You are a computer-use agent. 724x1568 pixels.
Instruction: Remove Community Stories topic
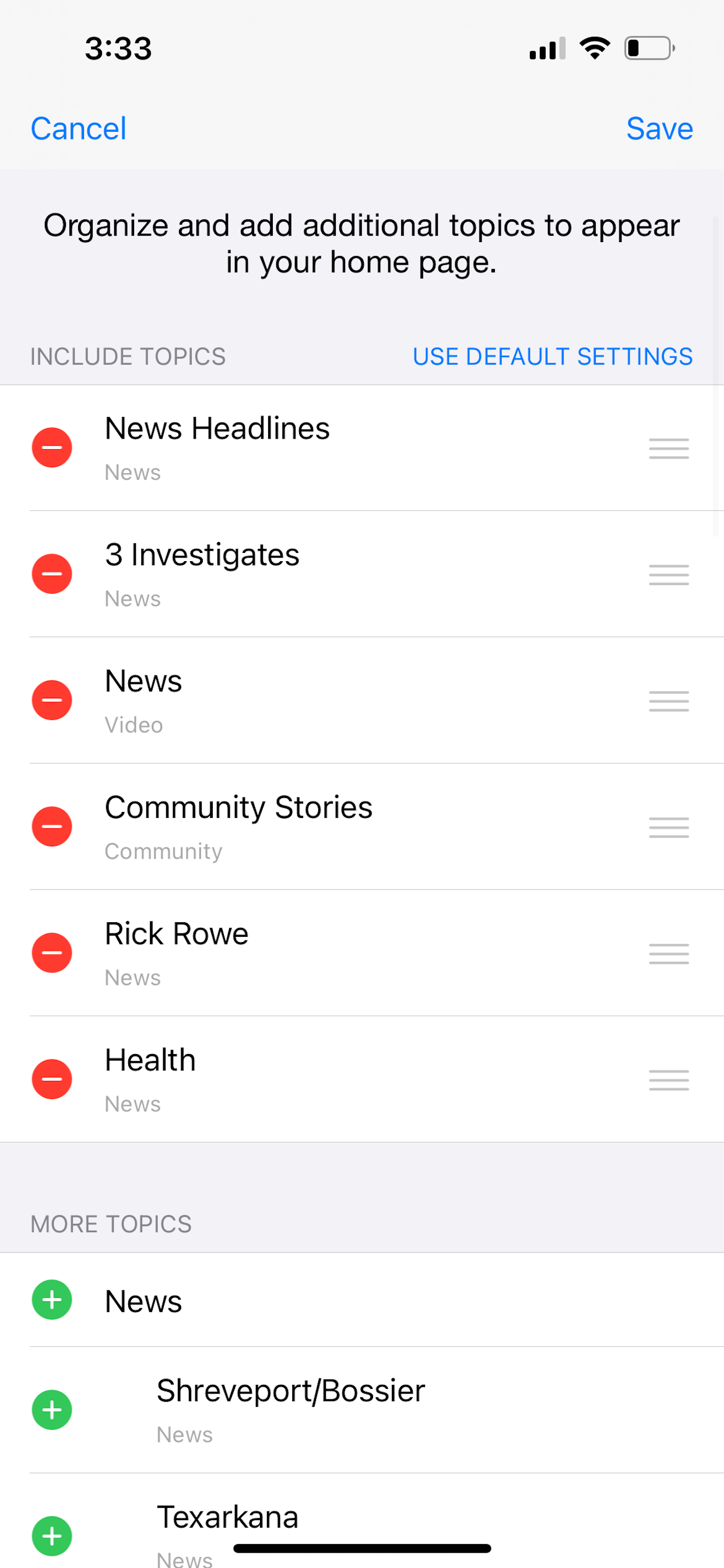point(52,827)
